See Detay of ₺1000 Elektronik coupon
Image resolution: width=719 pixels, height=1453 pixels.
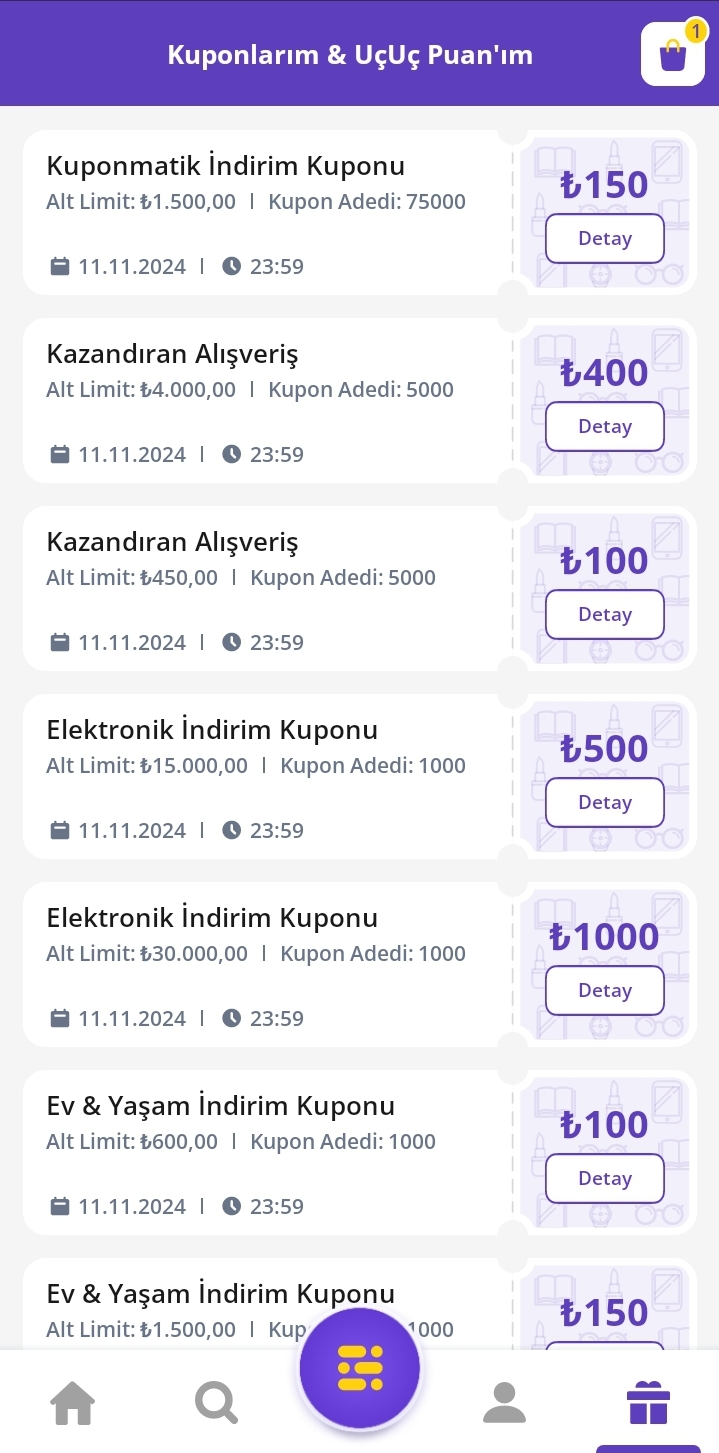click(x=604, y=991)
